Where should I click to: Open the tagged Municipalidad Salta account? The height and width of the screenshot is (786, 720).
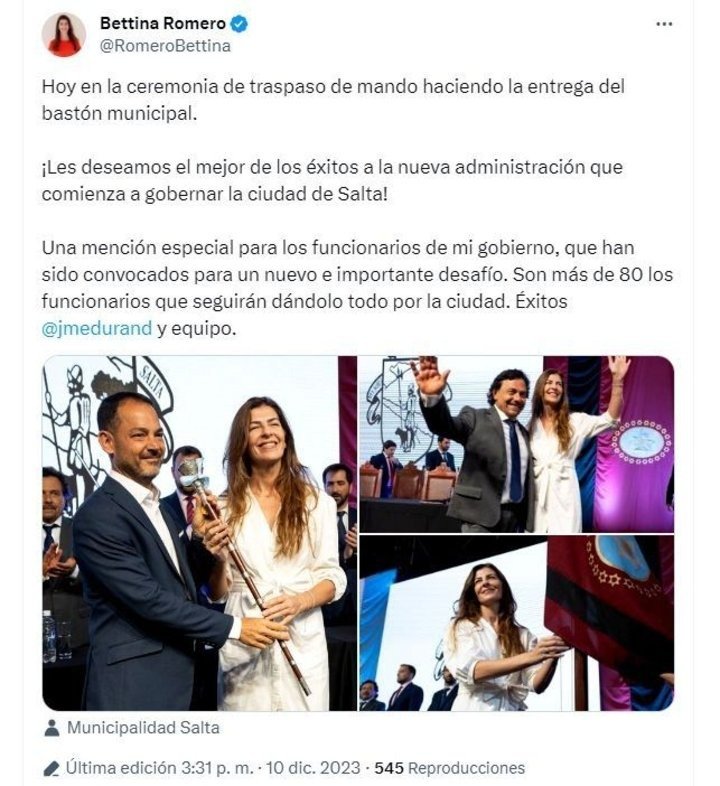pos(142,728)
